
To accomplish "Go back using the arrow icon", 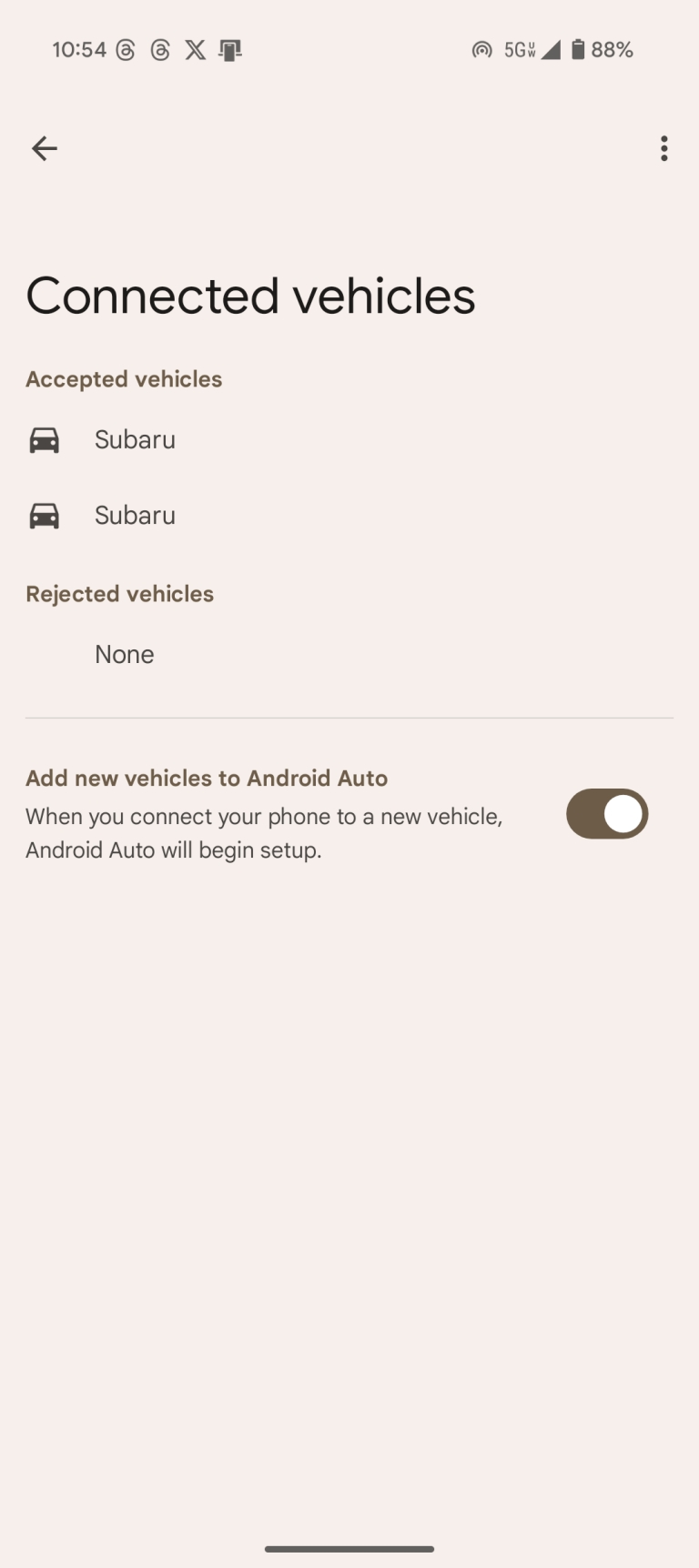I will point(45,148).
